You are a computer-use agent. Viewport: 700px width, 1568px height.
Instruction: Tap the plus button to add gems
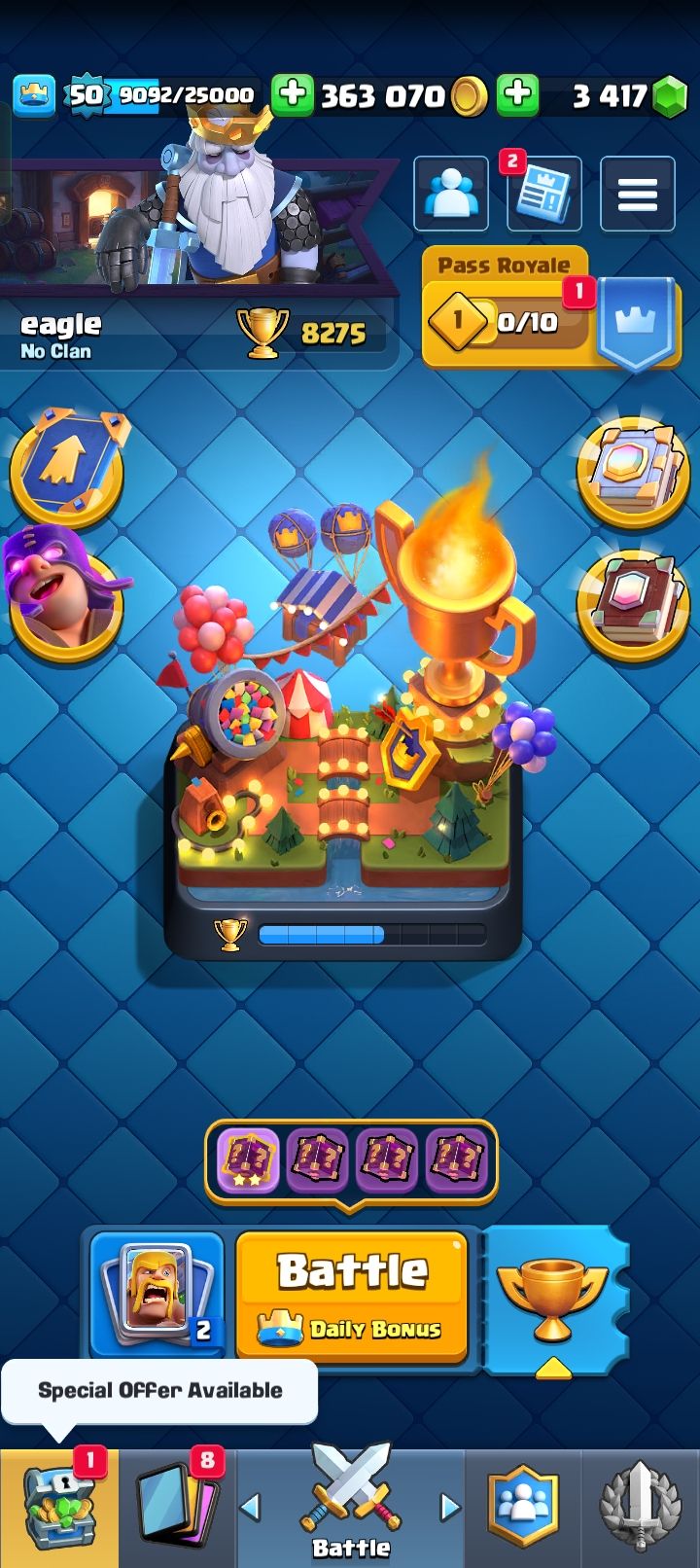(x=518, y=95)
